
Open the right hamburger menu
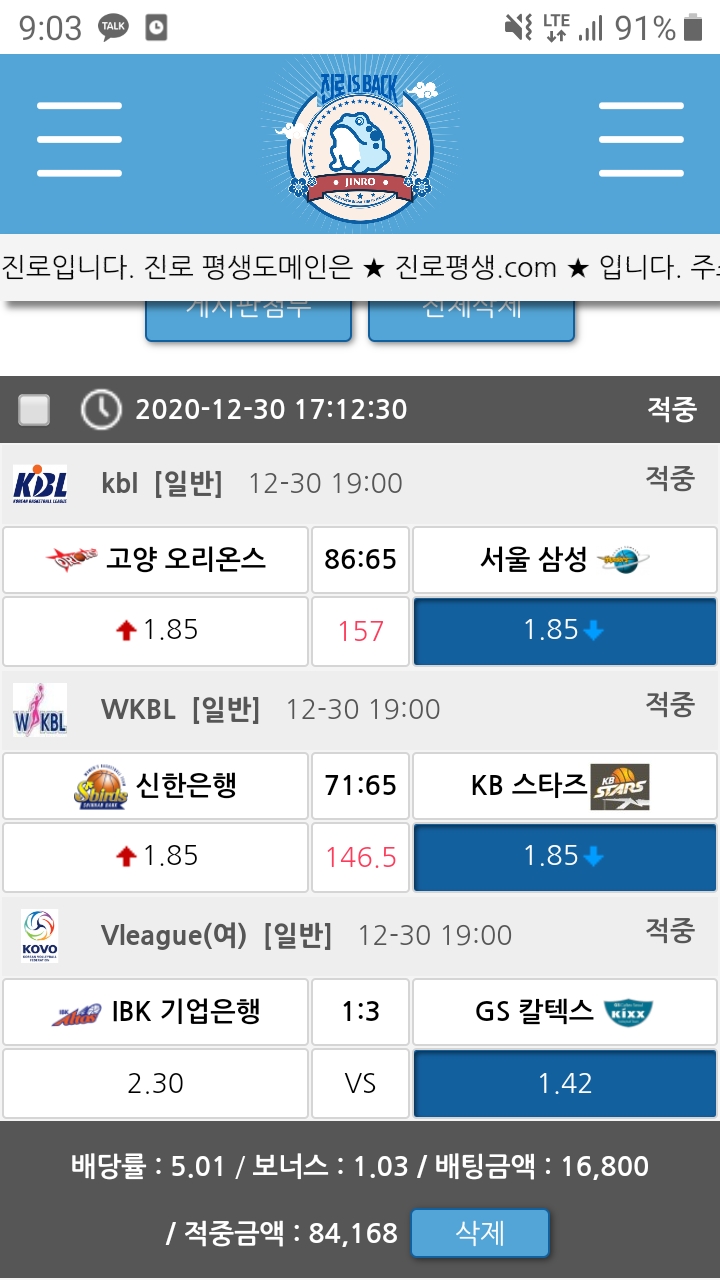point(641,139)
